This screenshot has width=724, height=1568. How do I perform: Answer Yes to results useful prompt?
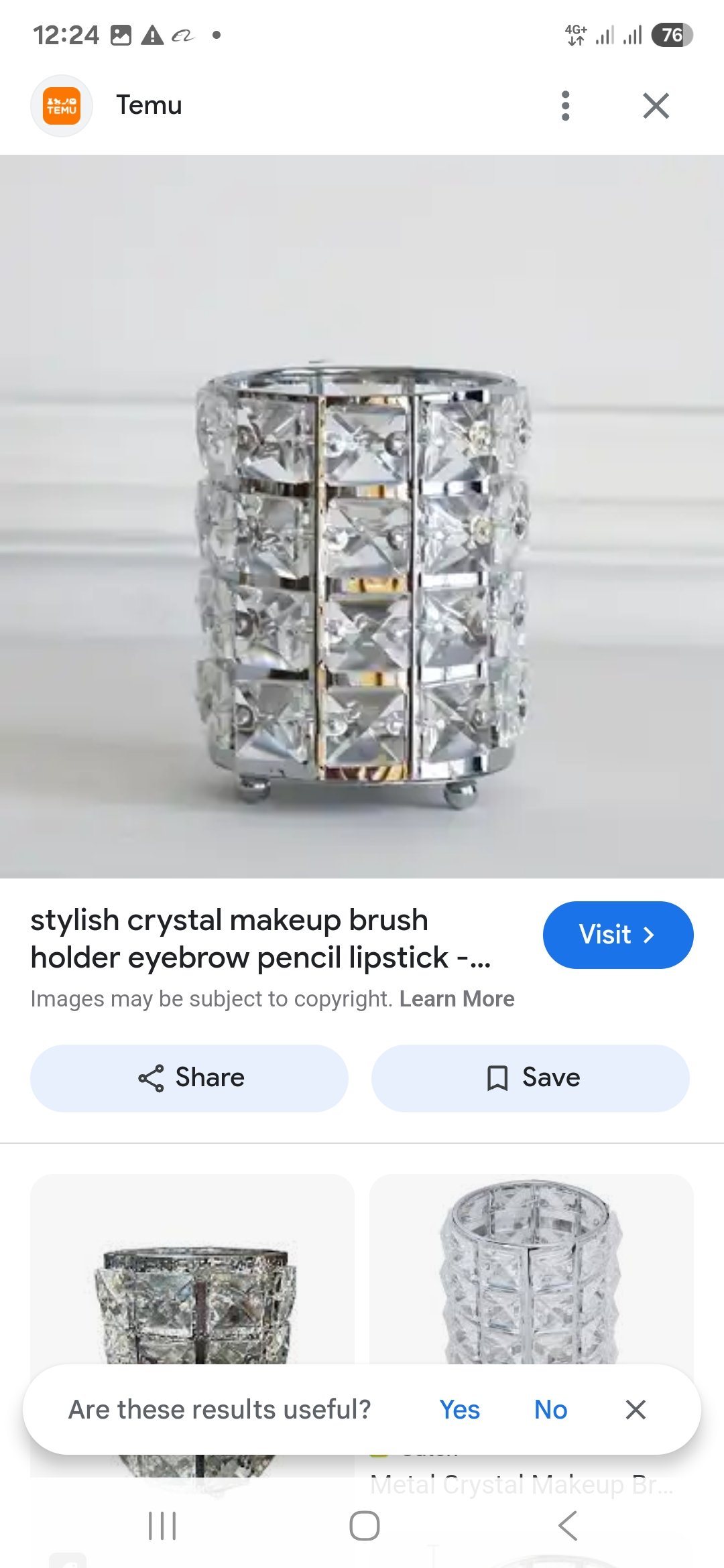click(460, 1410)
